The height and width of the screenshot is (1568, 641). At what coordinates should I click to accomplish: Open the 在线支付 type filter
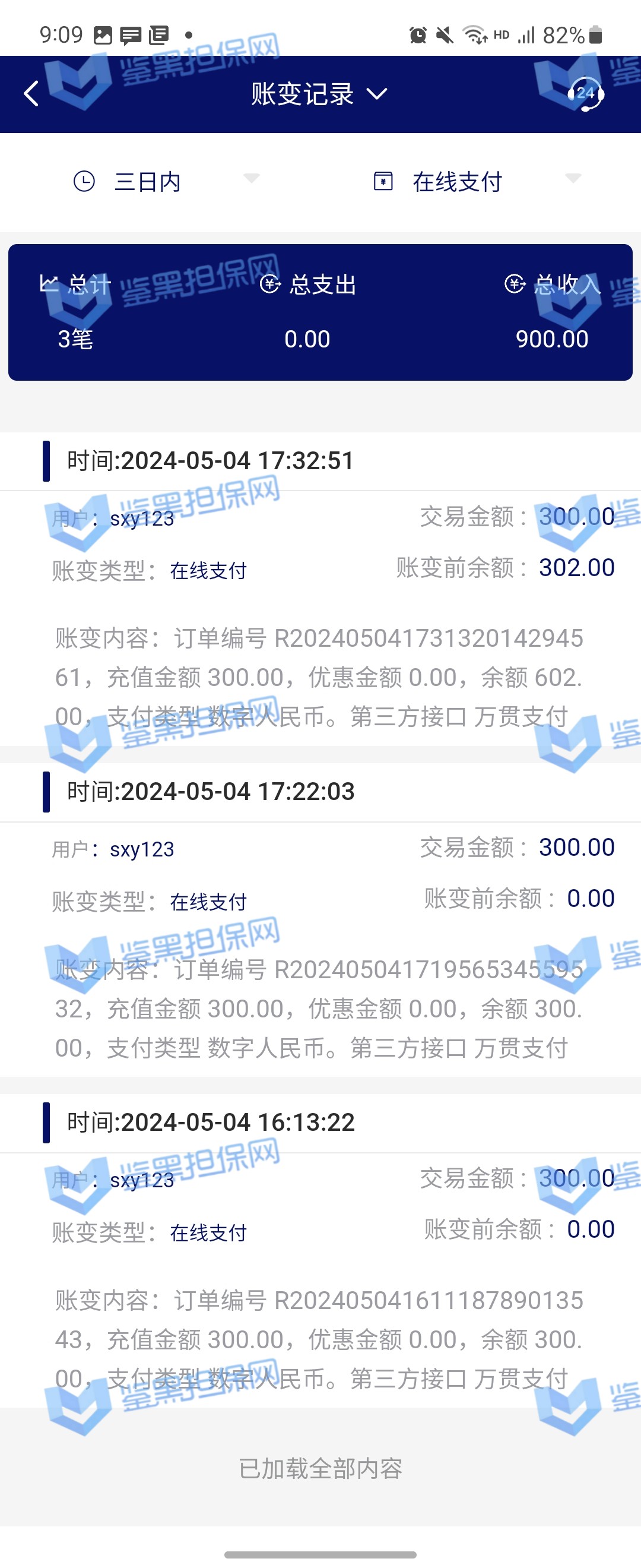coord(477,181)
